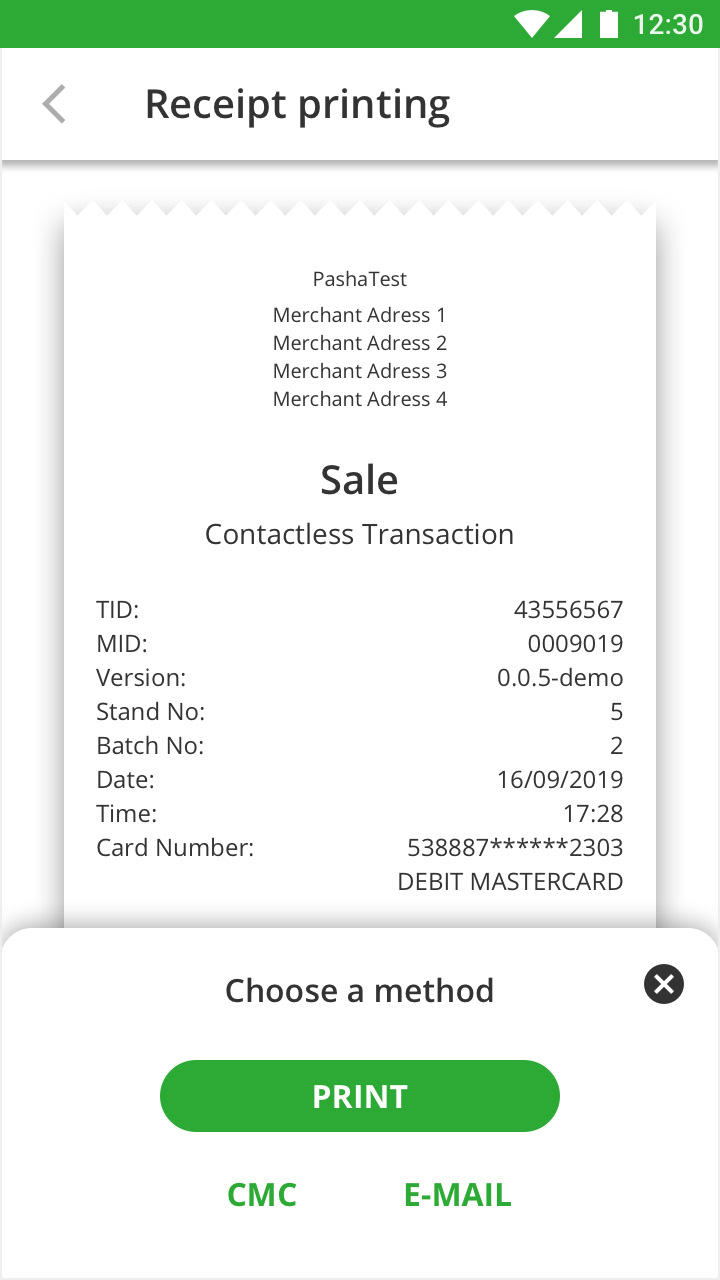
Task: Choose CMC as the receipt method
Action: point(262,1195)
